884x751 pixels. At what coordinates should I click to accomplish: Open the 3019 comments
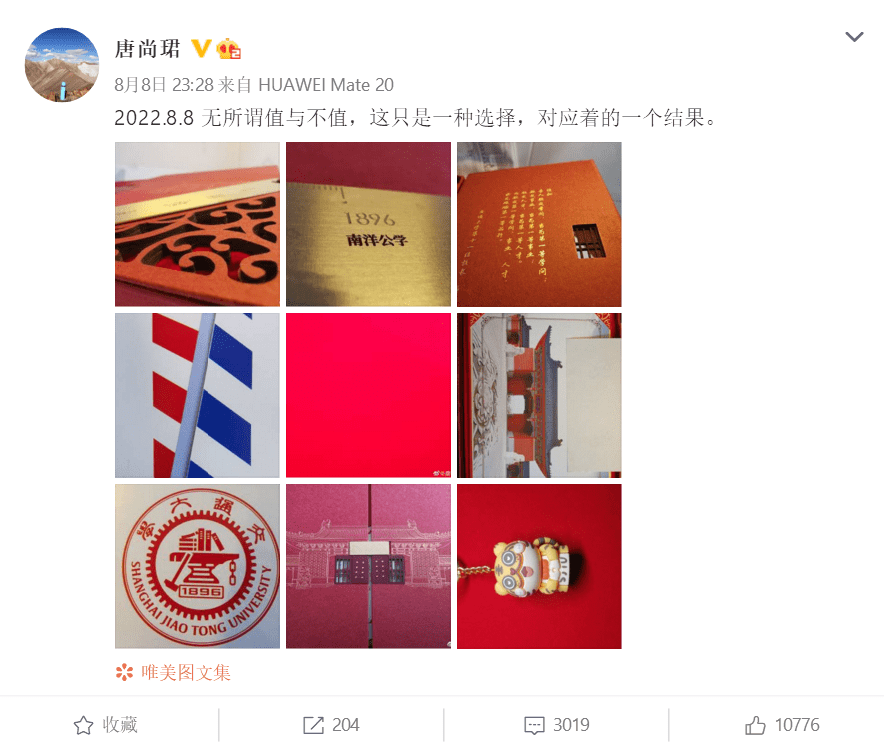click(x=557, y=725)
